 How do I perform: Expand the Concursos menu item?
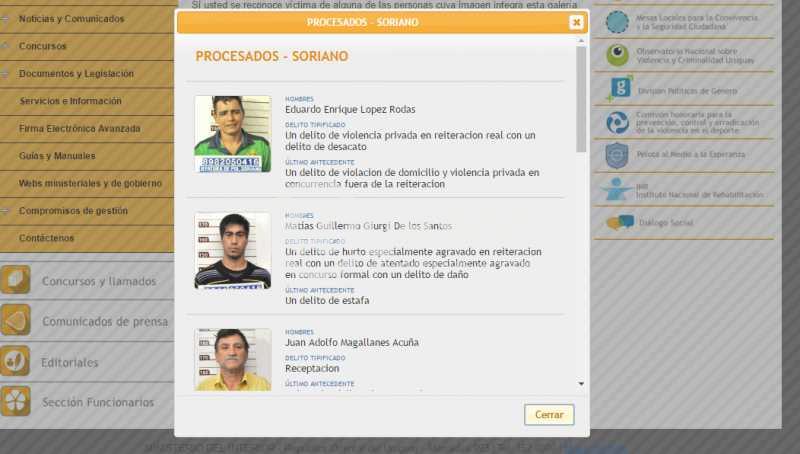coord(42,46)
